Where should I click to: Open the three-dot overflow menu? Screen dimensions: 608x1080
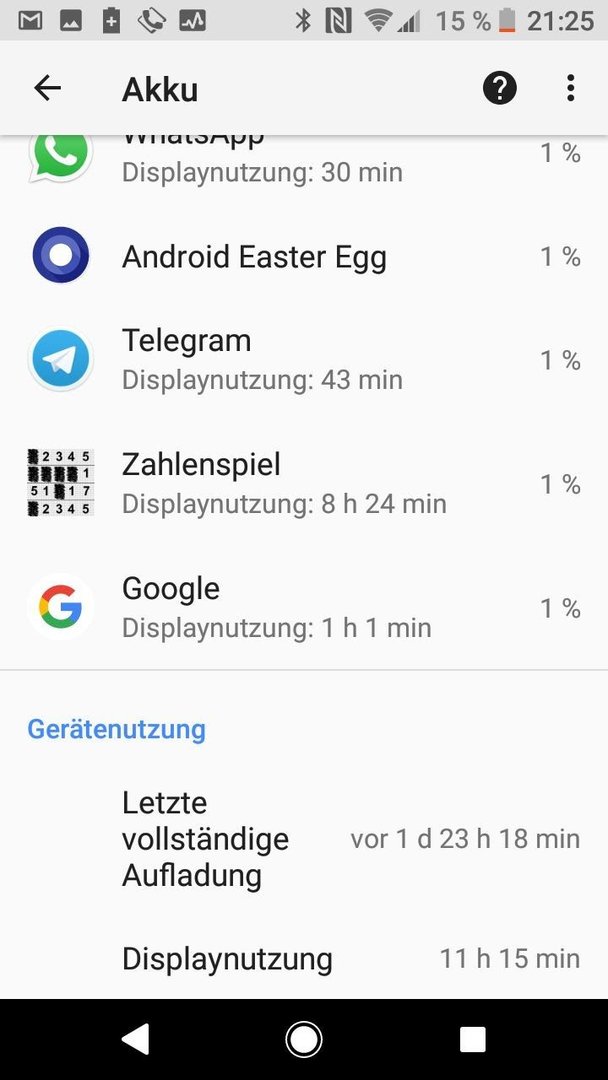(570, 88)
